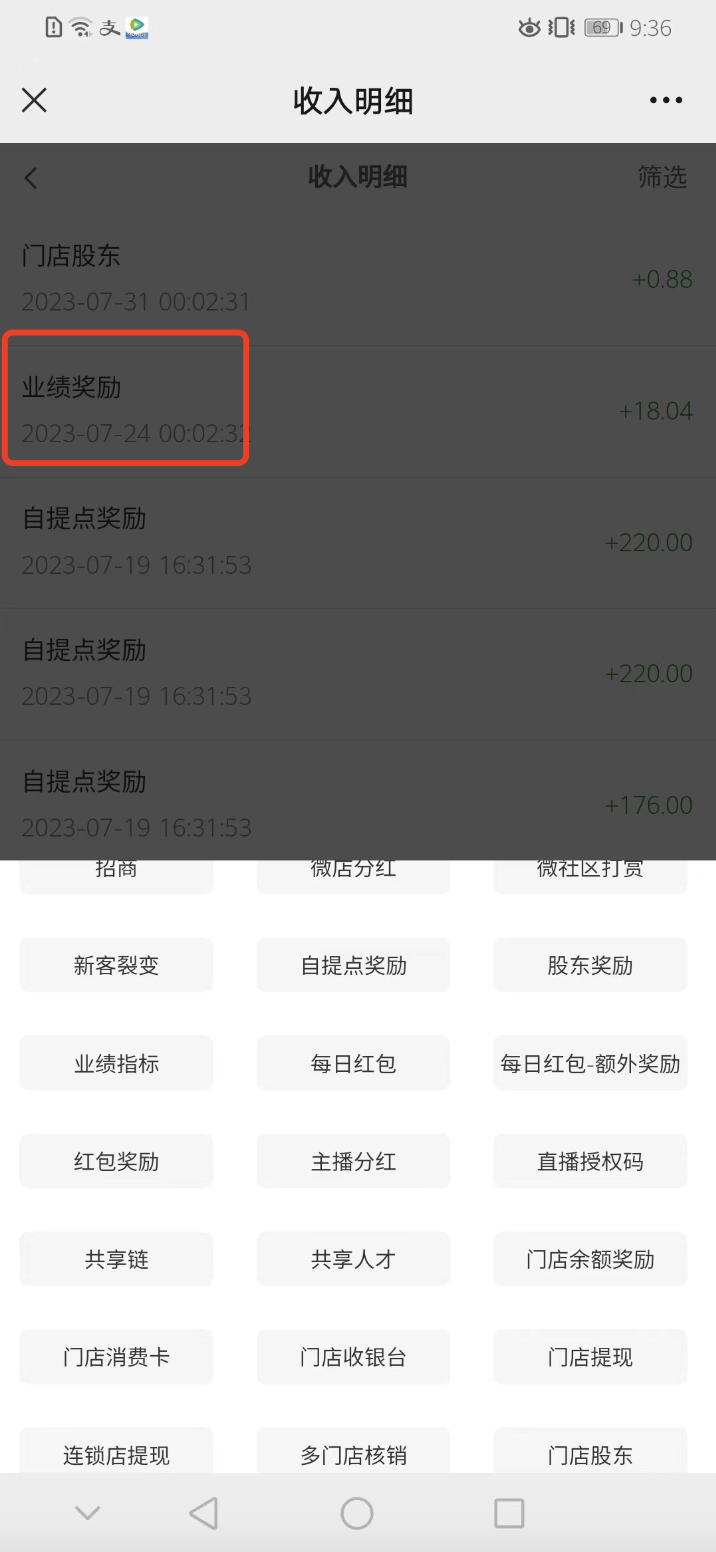
Task: Open the three-dot overflow menu
Action: pos(665,100)
